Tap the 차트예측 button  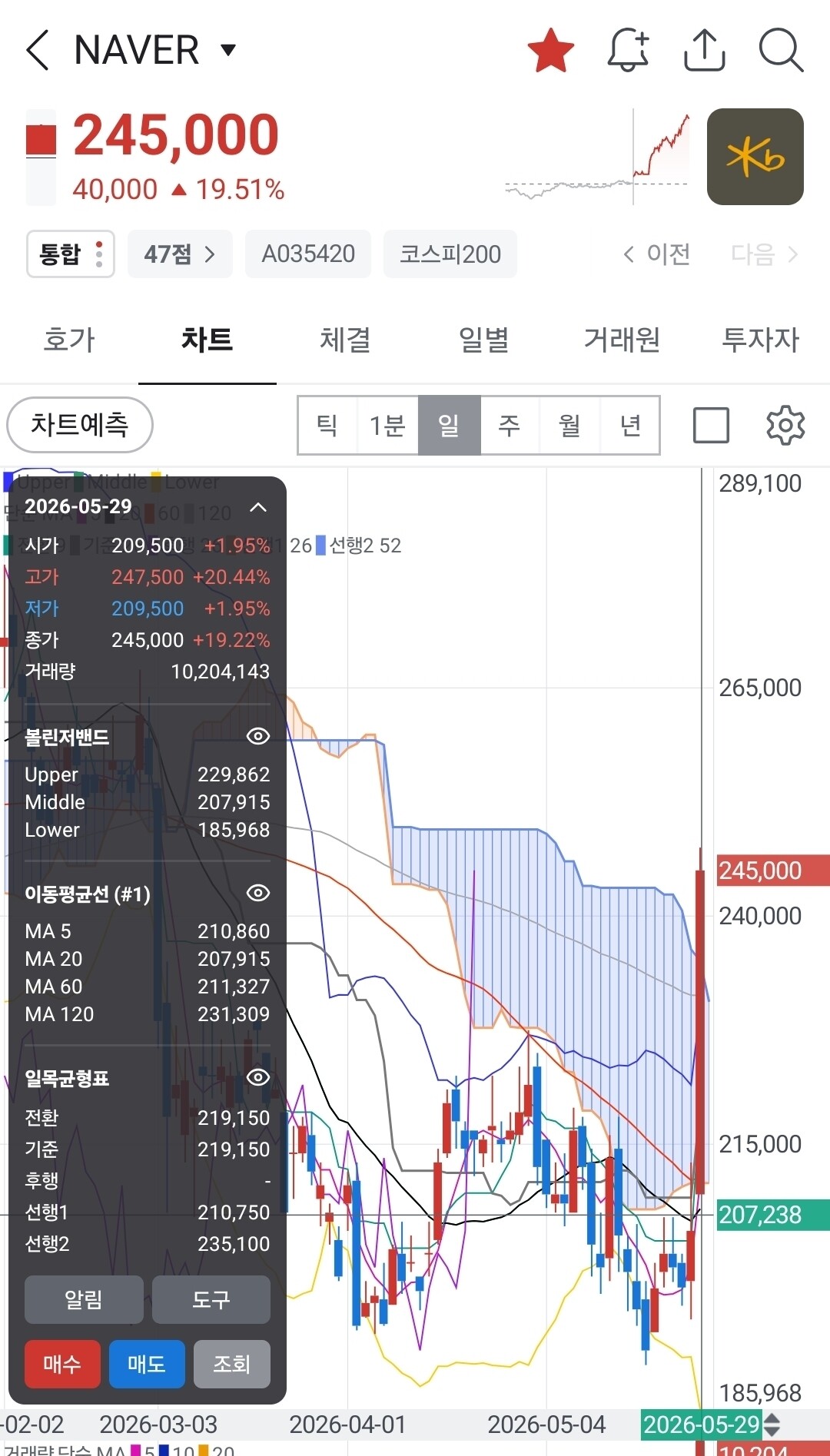(80, 425)
